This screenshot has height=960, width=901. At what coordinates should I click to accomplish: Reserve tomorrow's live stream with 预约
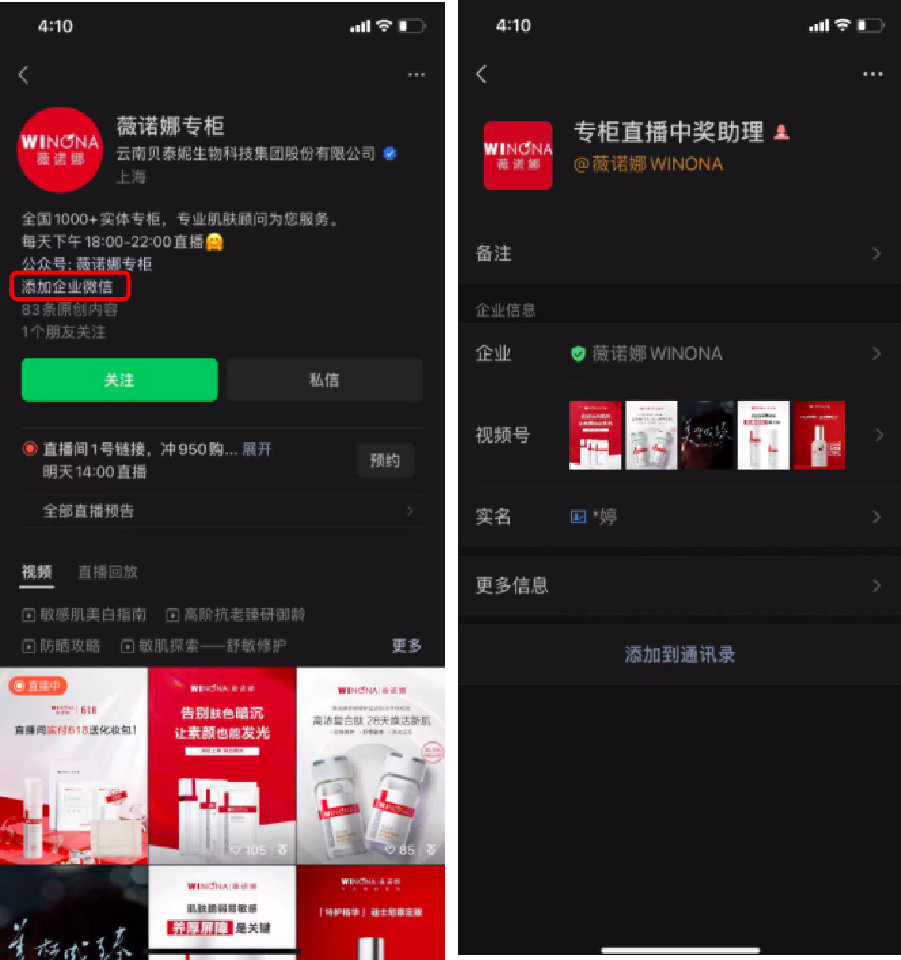tap(385, 460)
